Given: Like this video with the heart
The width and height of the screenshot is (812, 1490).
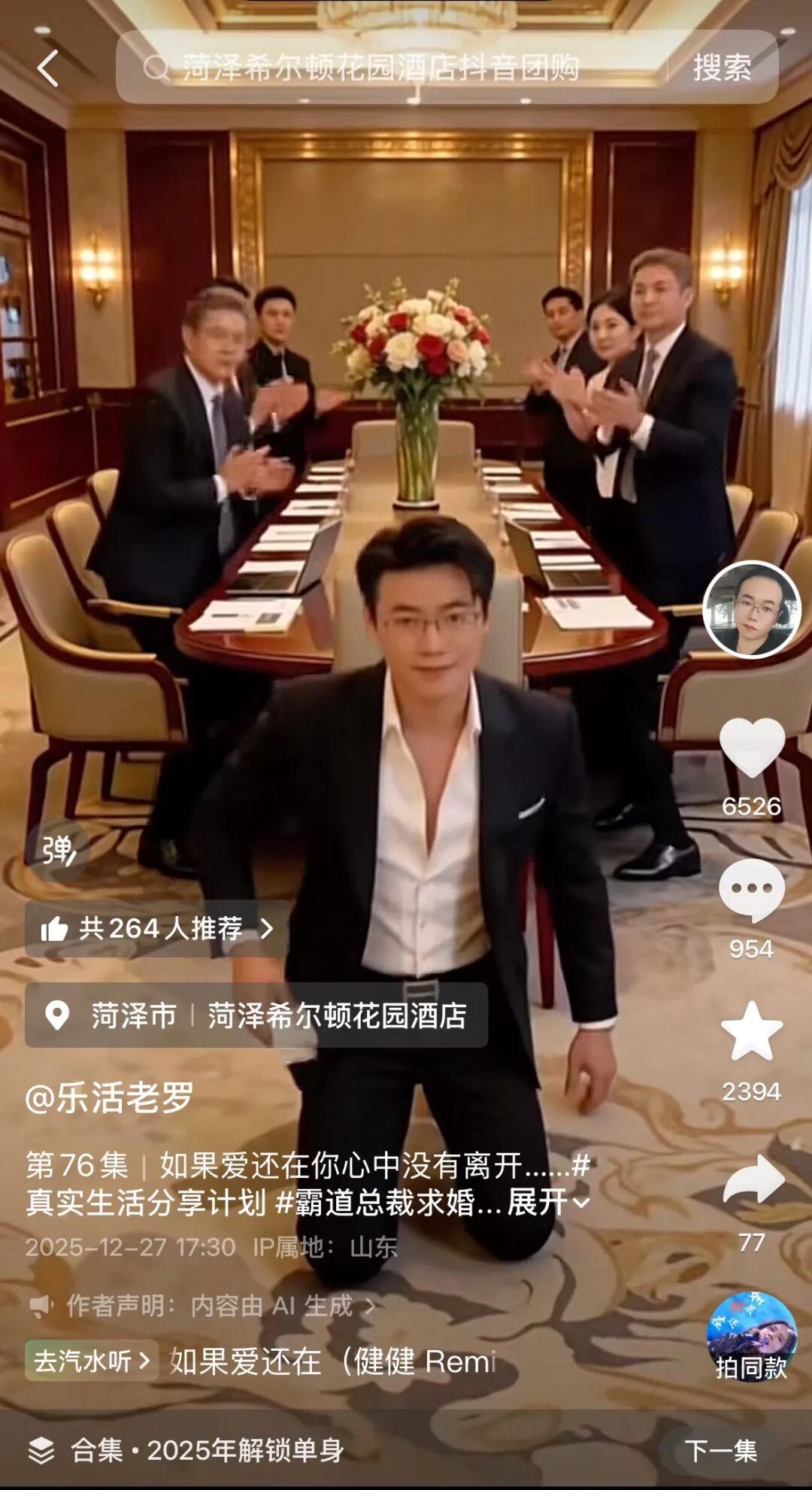Looking at the screenshot, I should 752,747.
